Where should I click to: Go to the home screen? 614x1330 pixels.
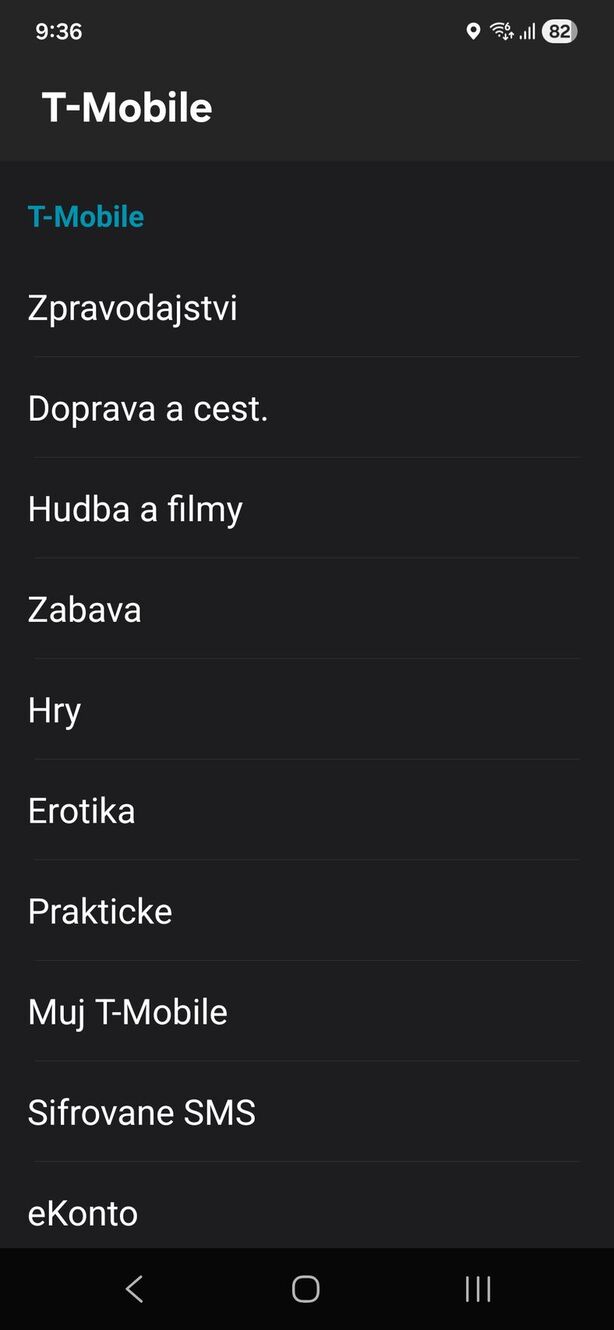306,1290
